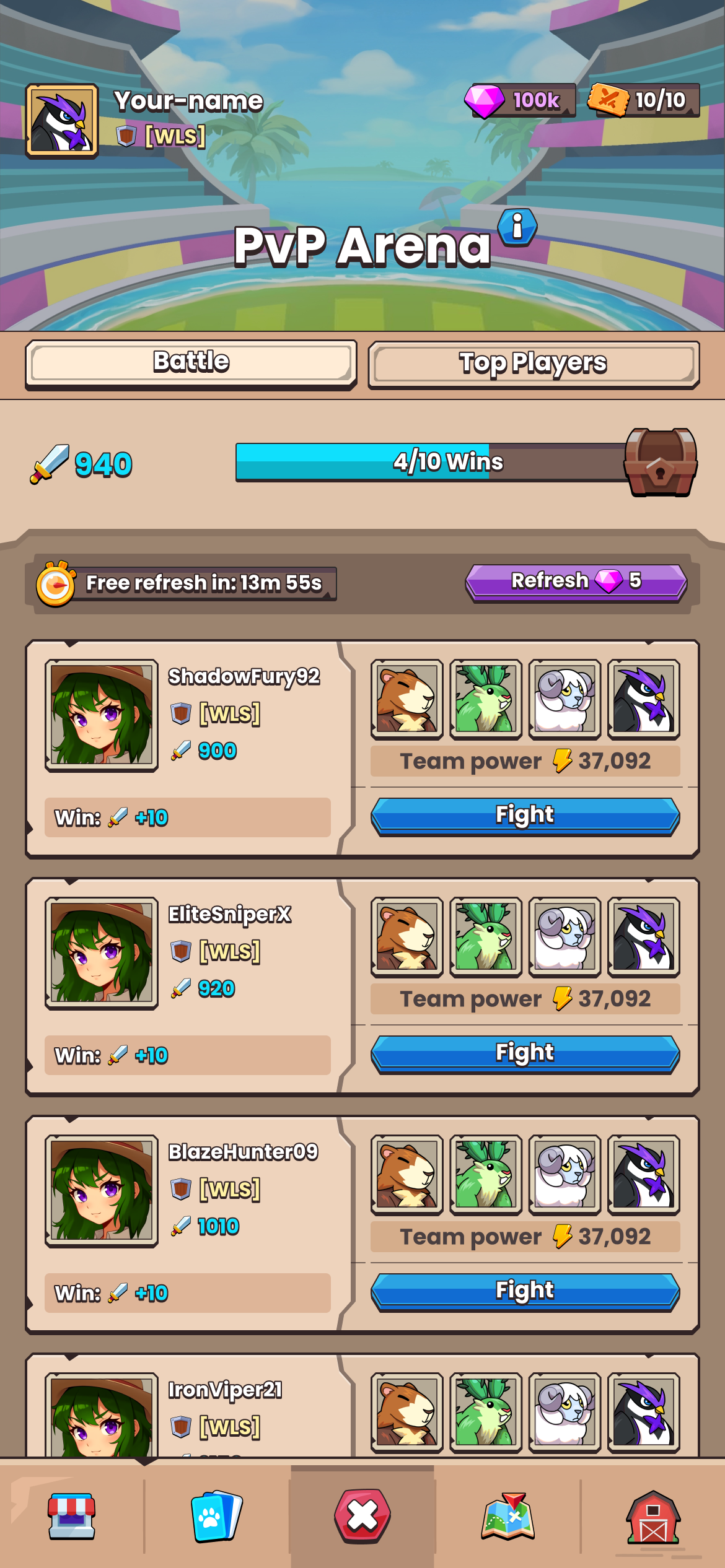Close the arena with red X button
This screenshot has height=1568, width=725.
pos(362,1515)
